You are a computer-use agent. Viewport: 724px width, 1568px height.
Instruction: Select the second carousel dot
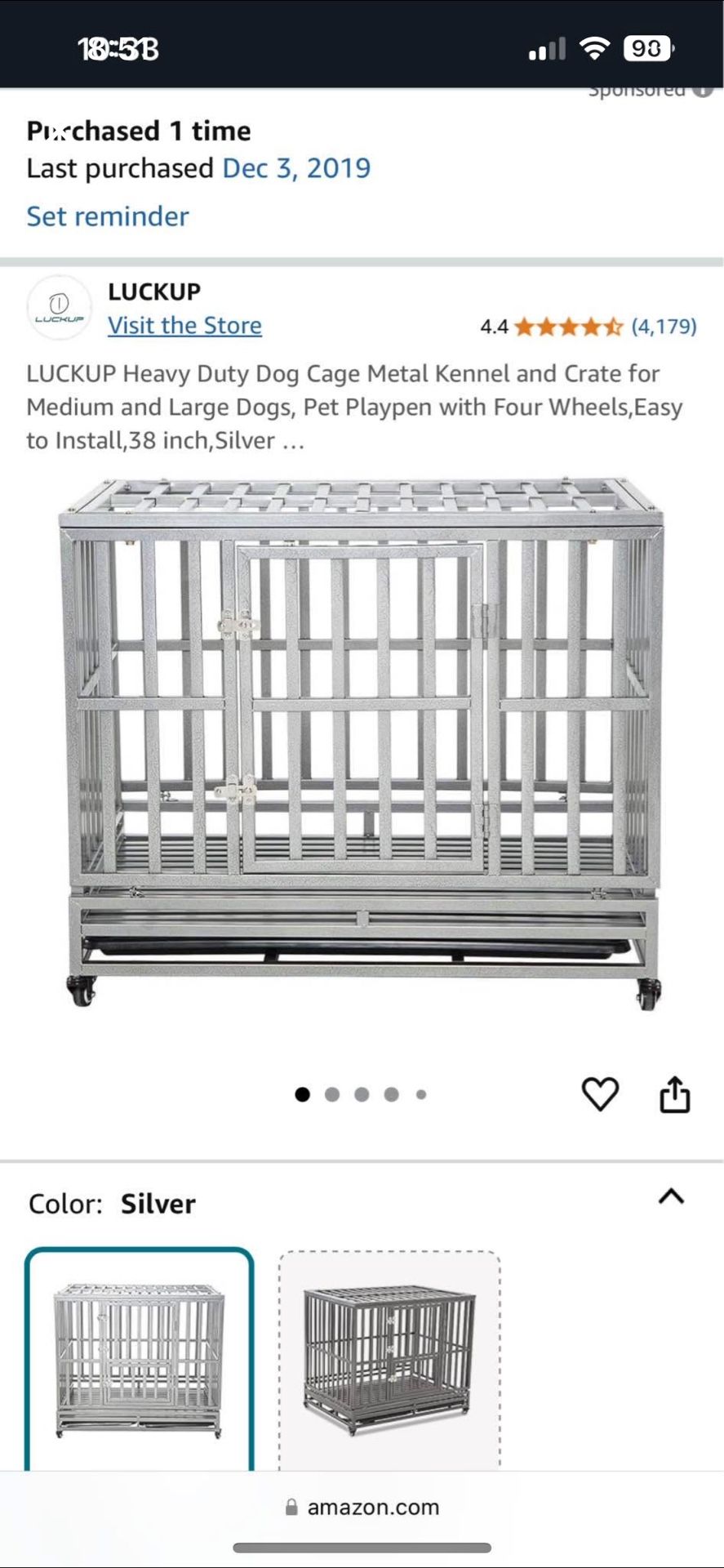(332, 1094)
